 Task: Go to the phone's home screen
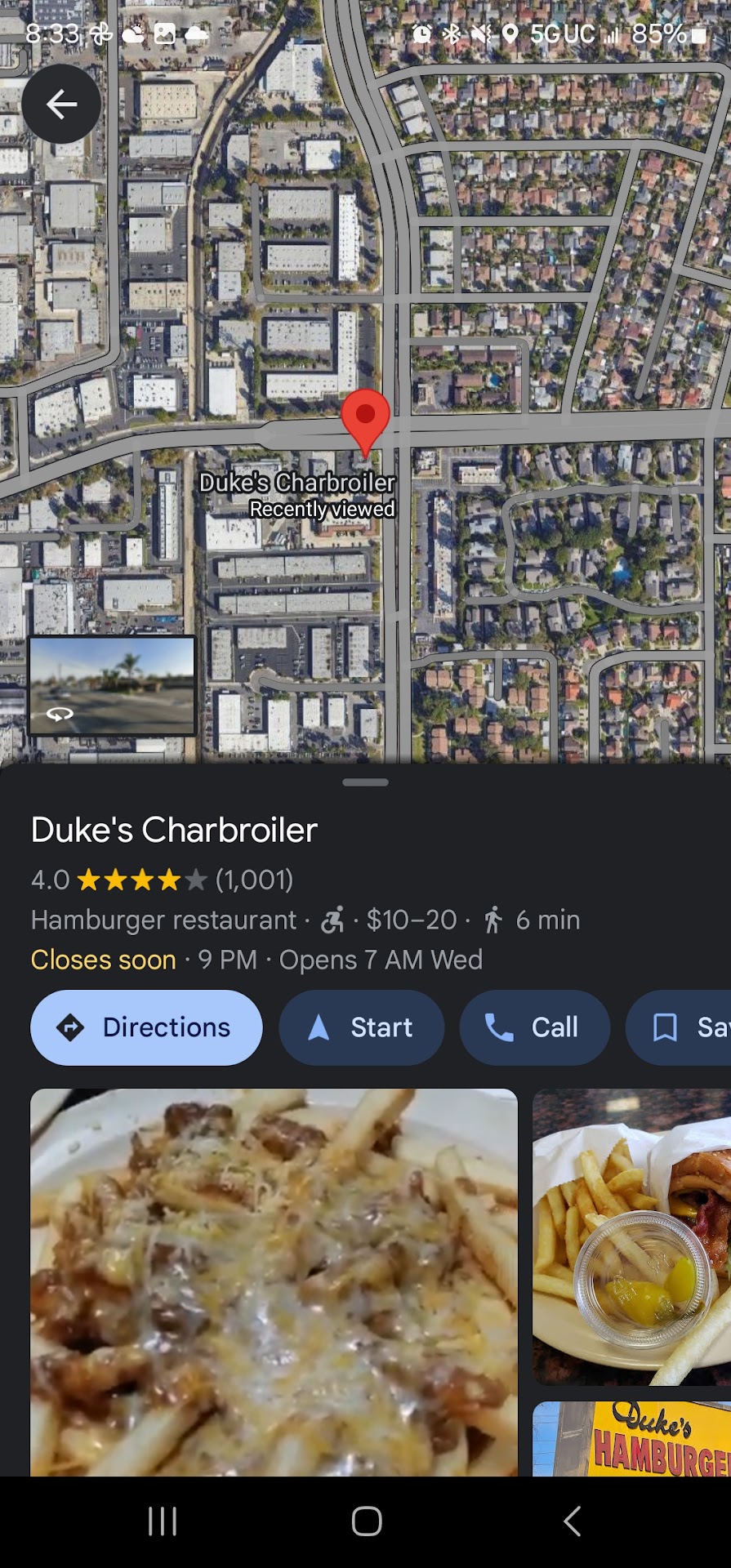tap(367, 1521)
